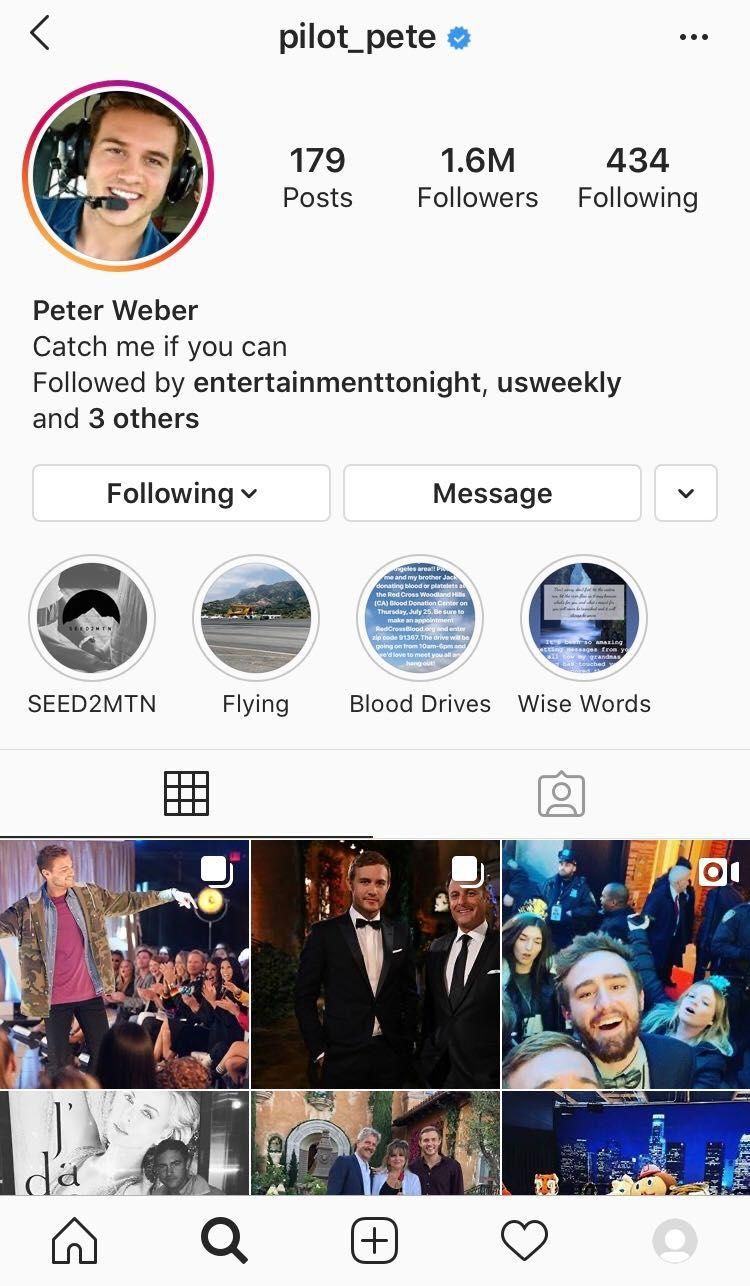
Task: Open activity via the heart icon
Action: tap(524, 1240)
